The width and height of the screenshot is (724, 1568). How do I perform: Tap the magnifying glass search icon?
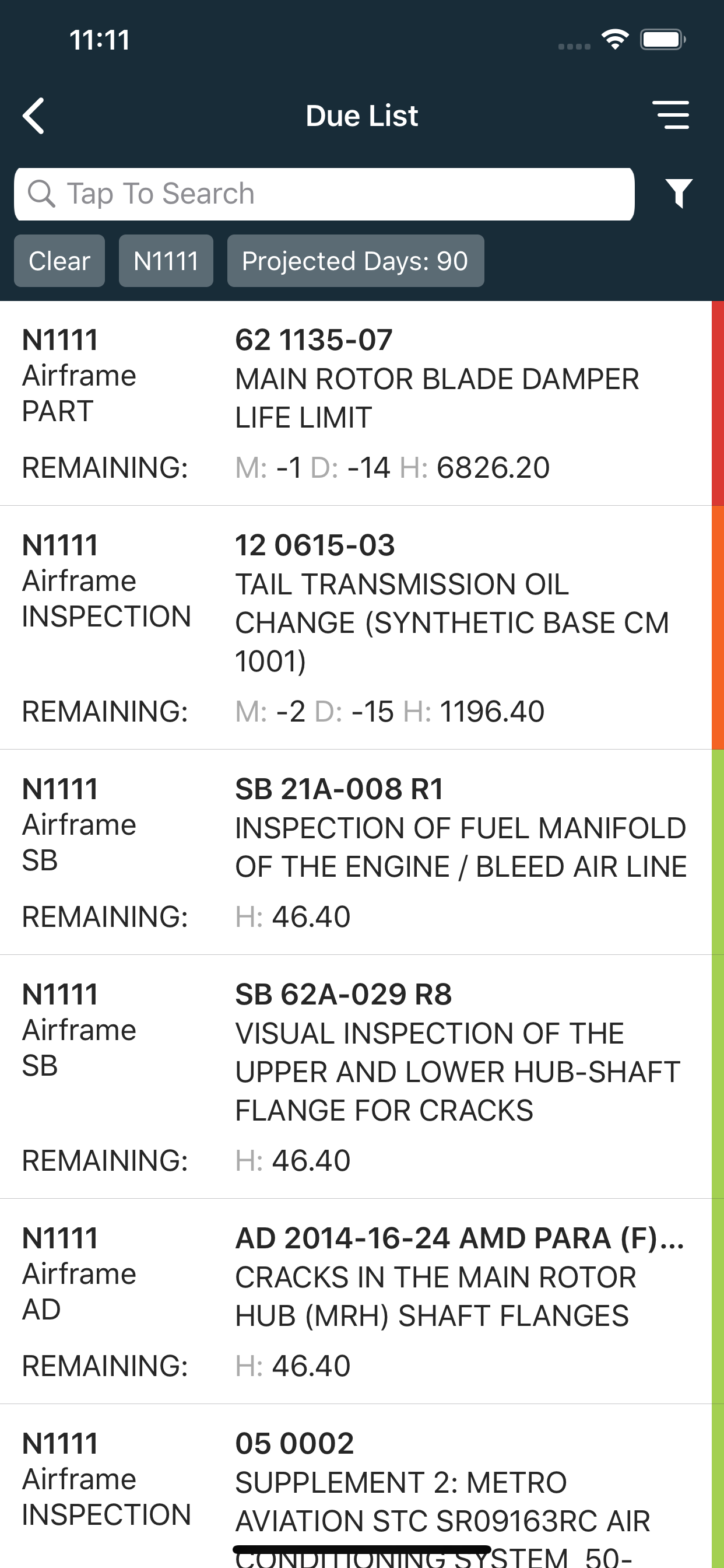point(40,194)
